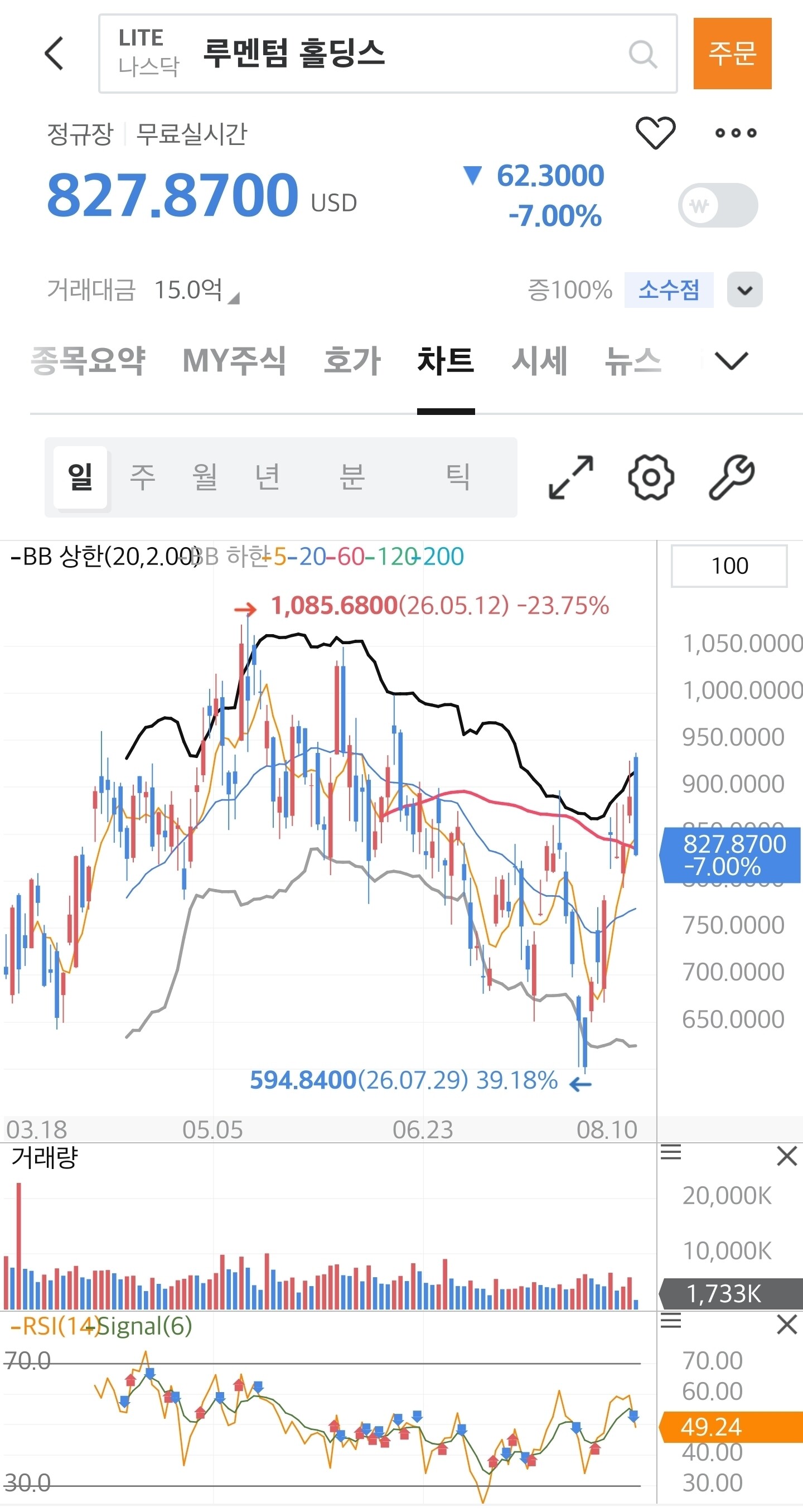Expand the dropdown next to 소수점

pyautogui.click(x=744, y=289)
